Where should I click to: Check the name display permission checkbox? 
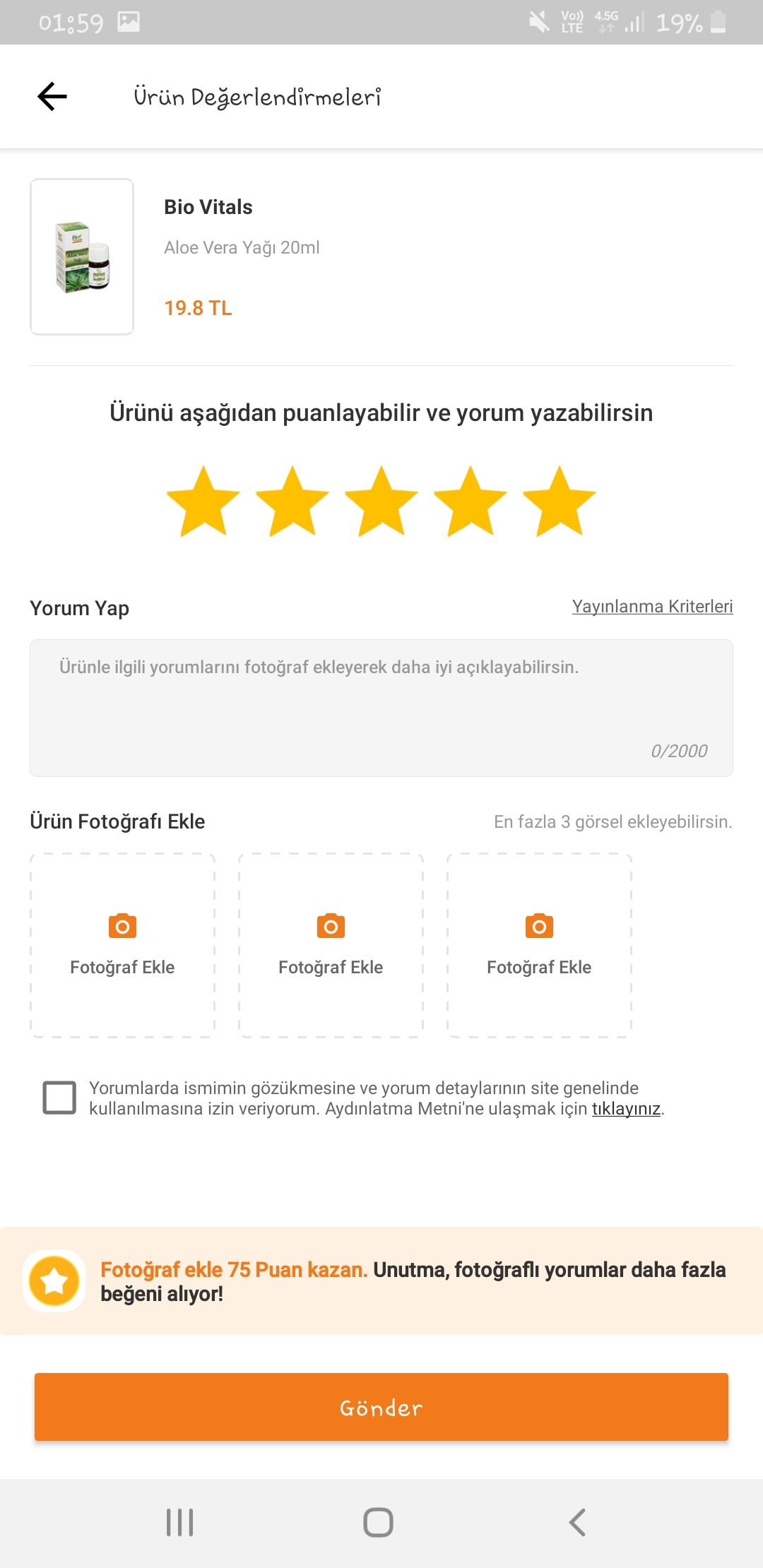tap(59, 1098)
